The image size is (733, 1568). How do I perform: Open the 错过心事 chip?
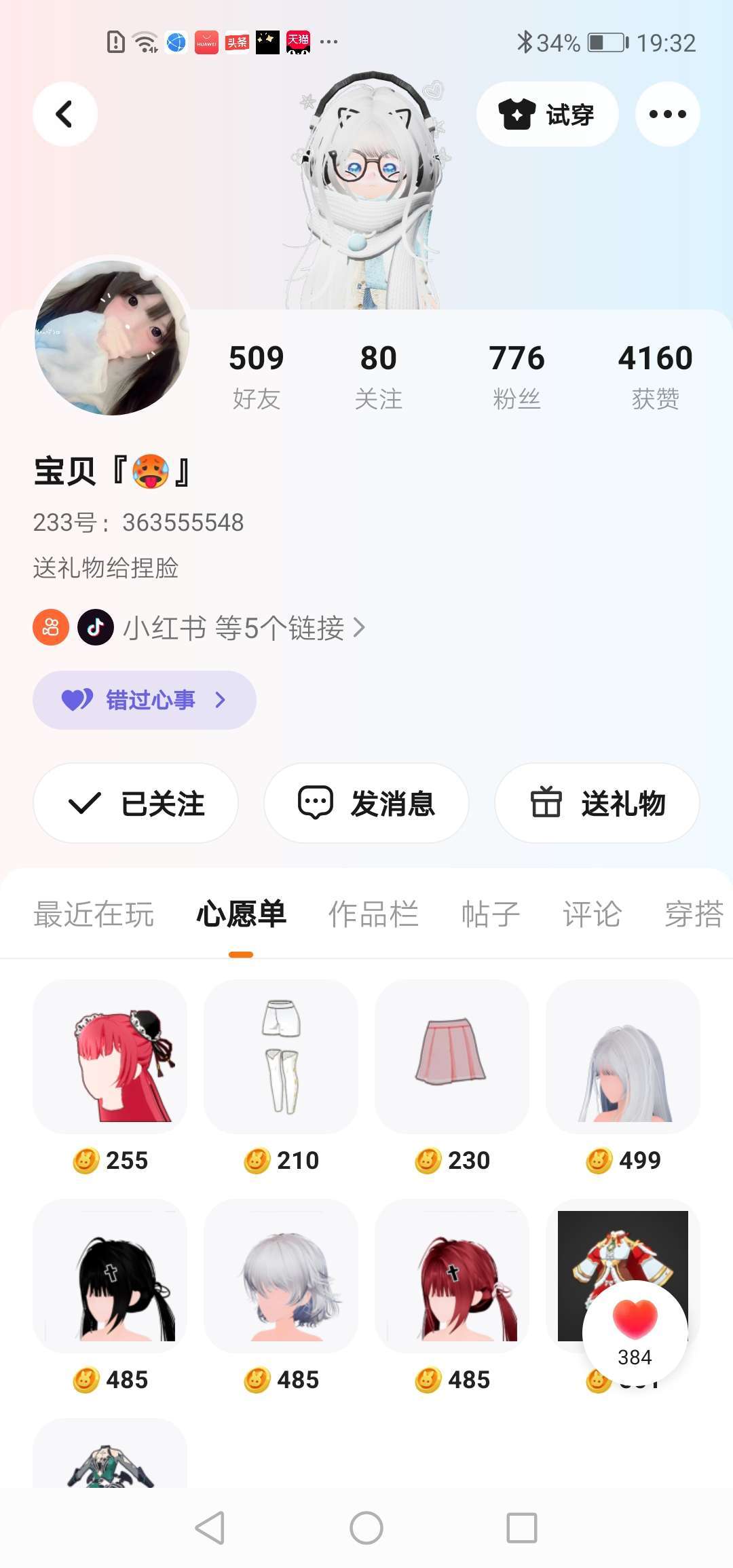point(145,700)
